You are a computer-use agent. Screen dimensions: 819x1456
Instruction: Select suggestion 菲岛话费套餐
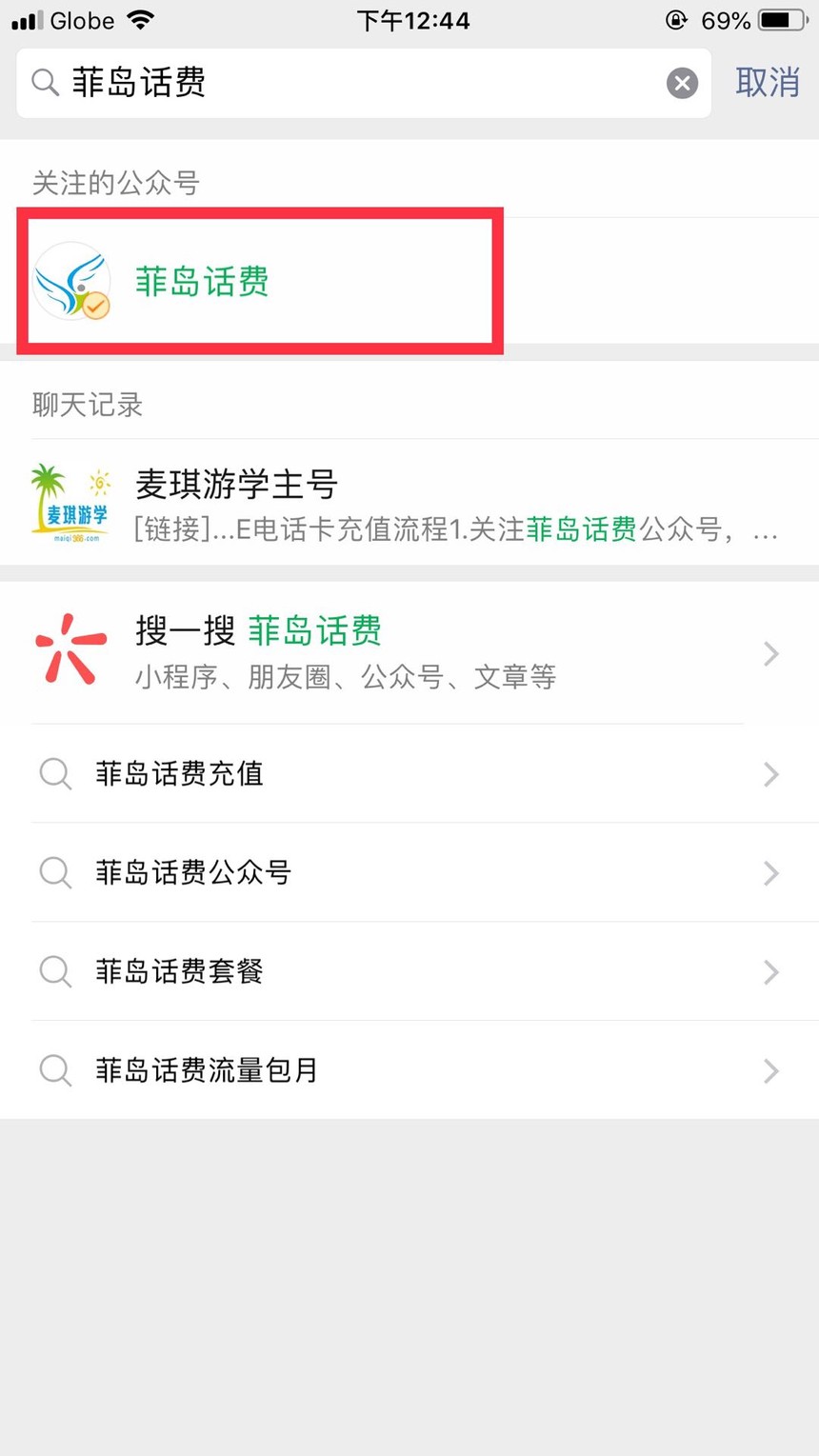409,972
